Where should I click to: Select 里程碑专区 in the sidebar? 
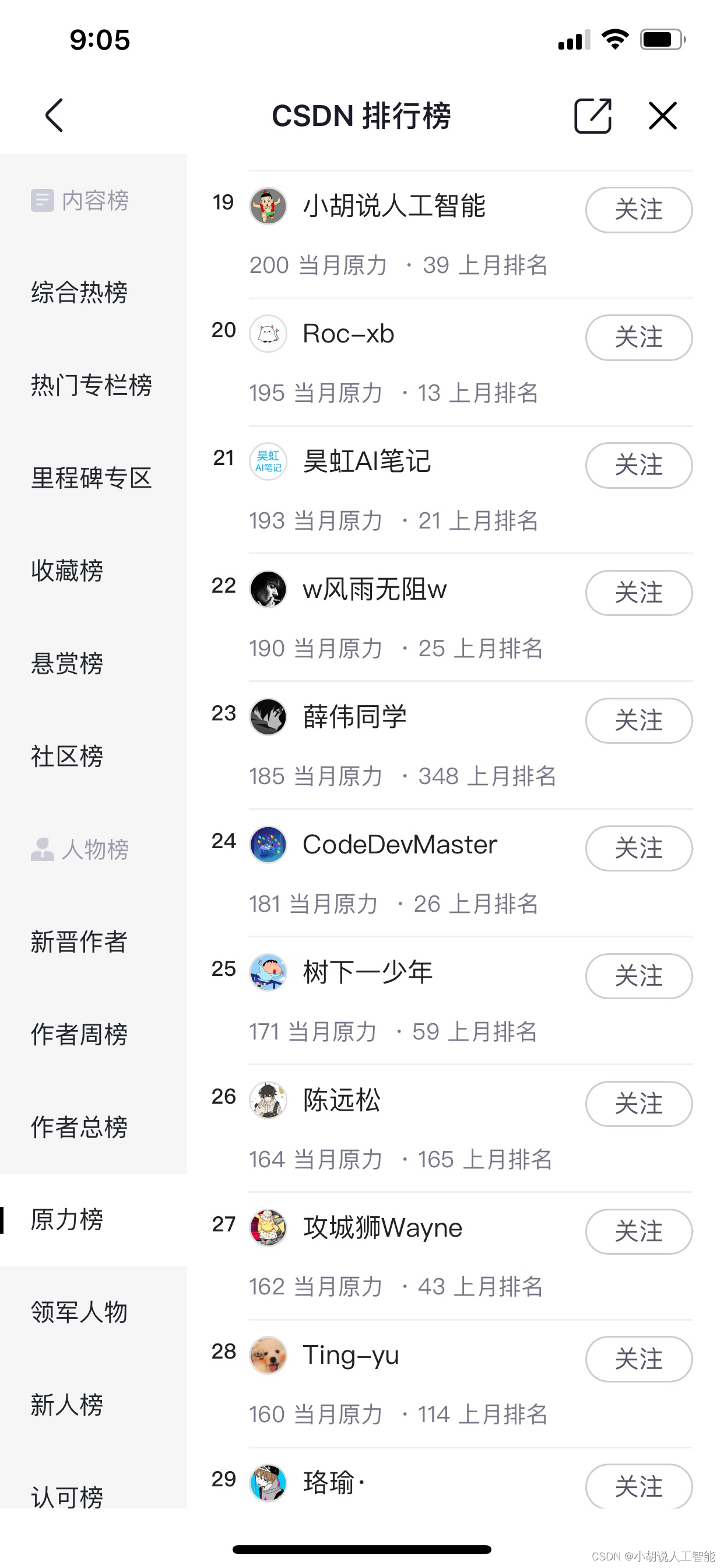(x=92, y=478)
